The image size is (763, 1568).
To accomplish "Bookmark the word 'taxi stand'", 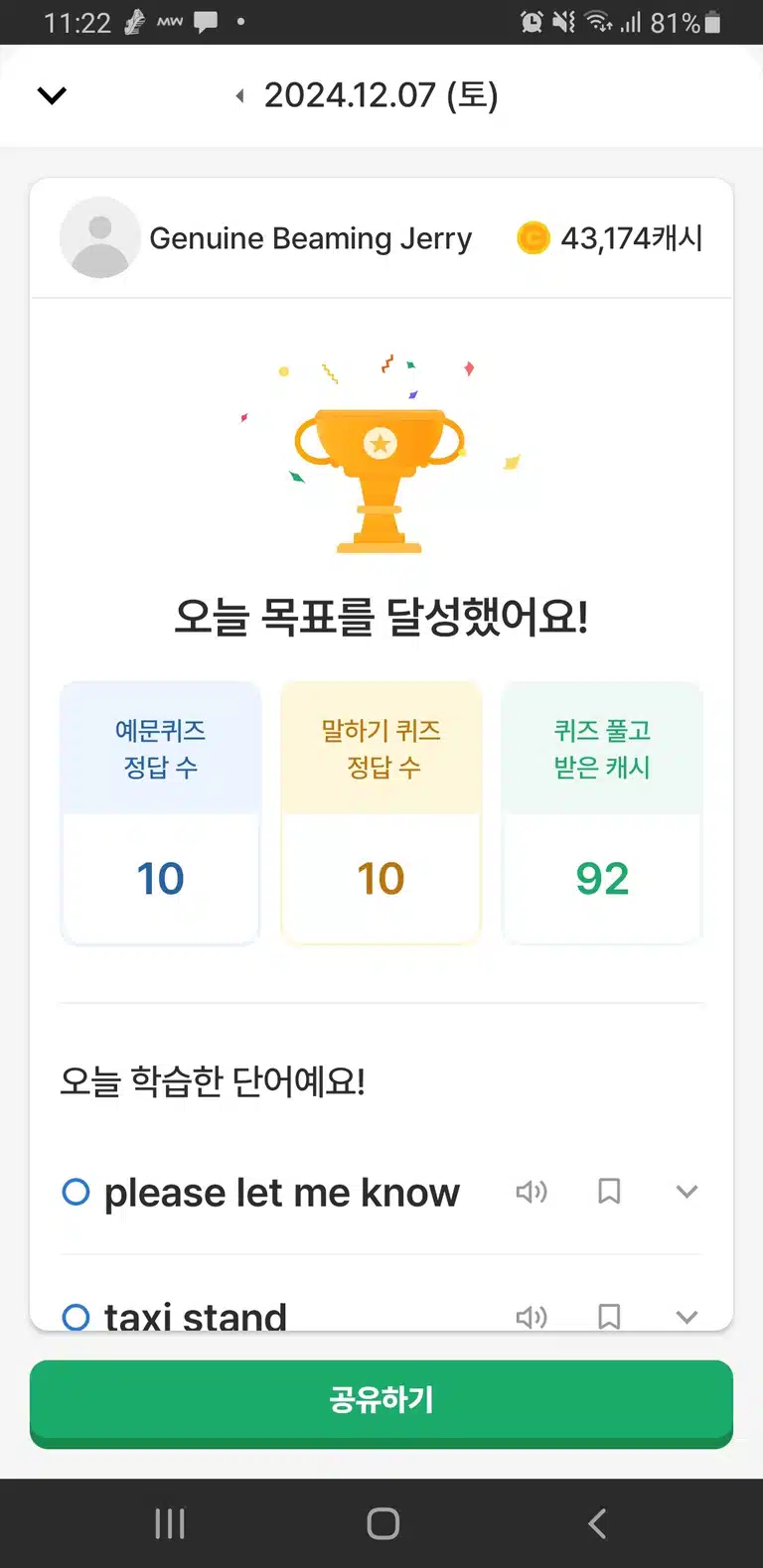I will click(609, 1317).
